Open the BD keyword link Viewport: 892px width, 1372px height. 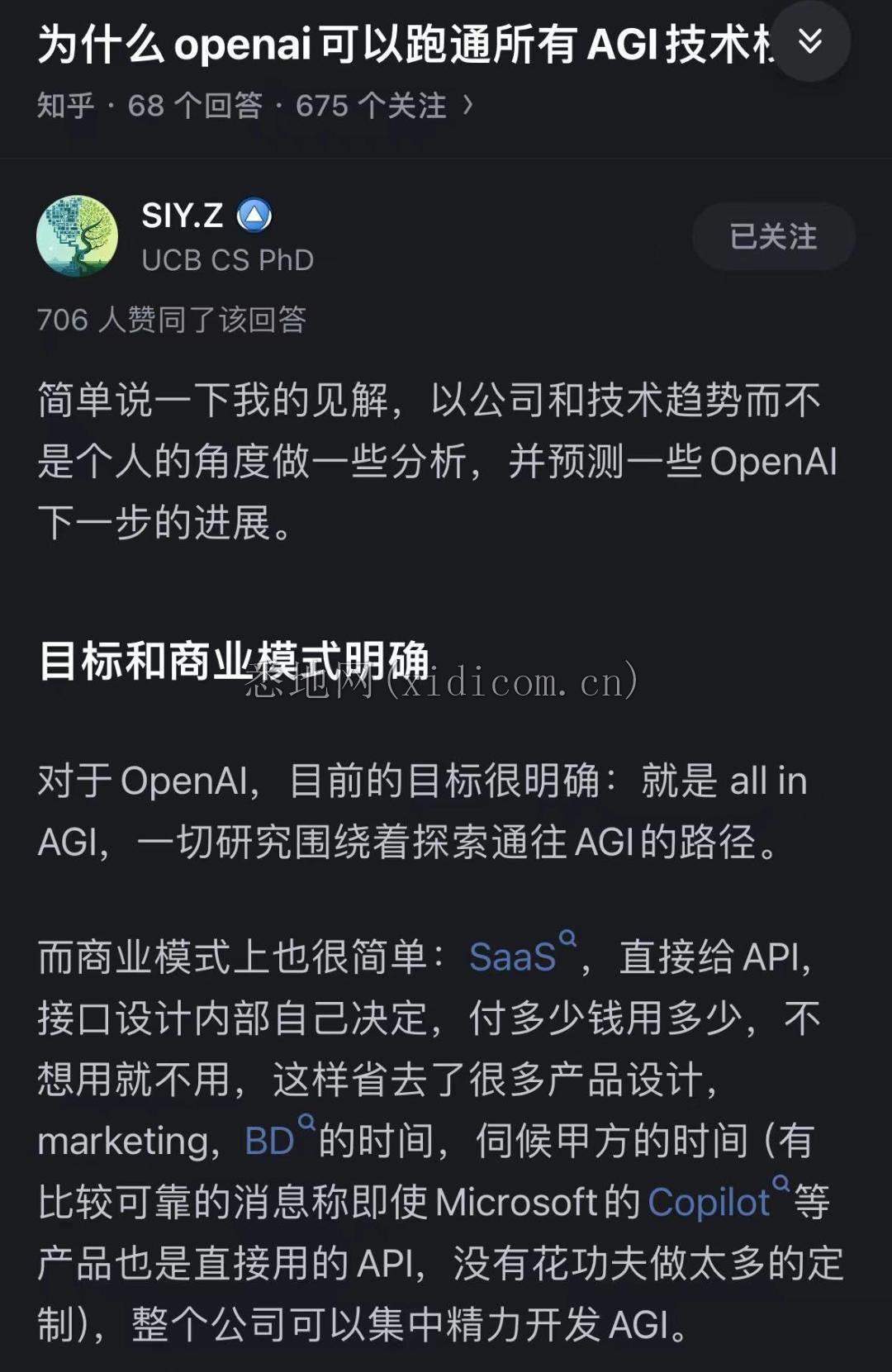(x=271, y=1141)
